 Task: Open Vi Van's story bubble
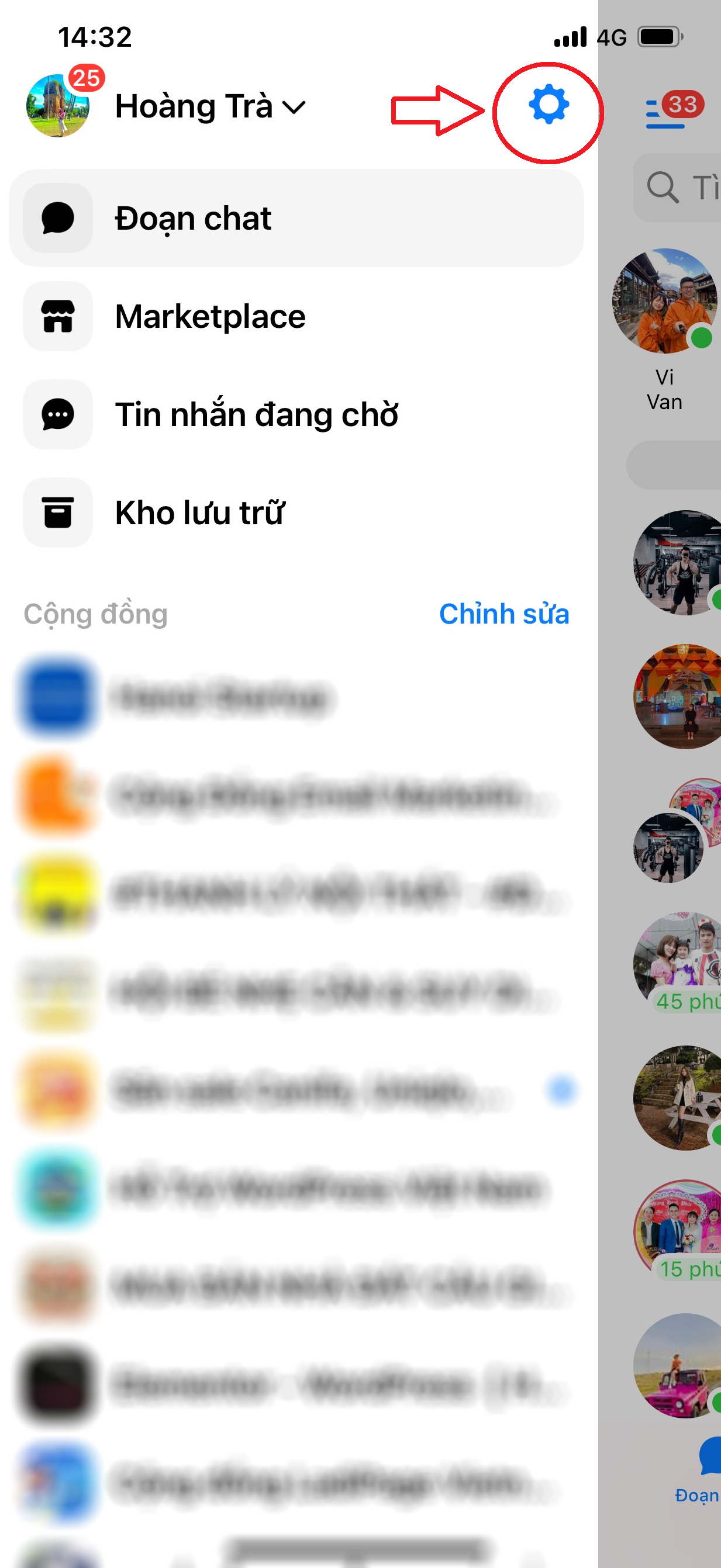(665, 302)
